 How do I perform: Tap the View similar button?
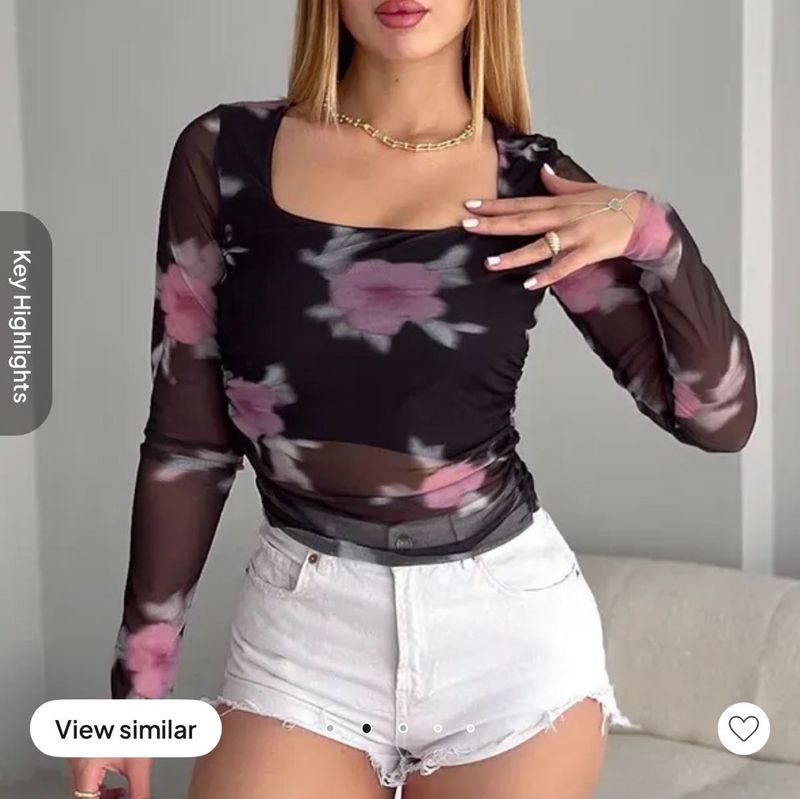(x=126, y=729)
